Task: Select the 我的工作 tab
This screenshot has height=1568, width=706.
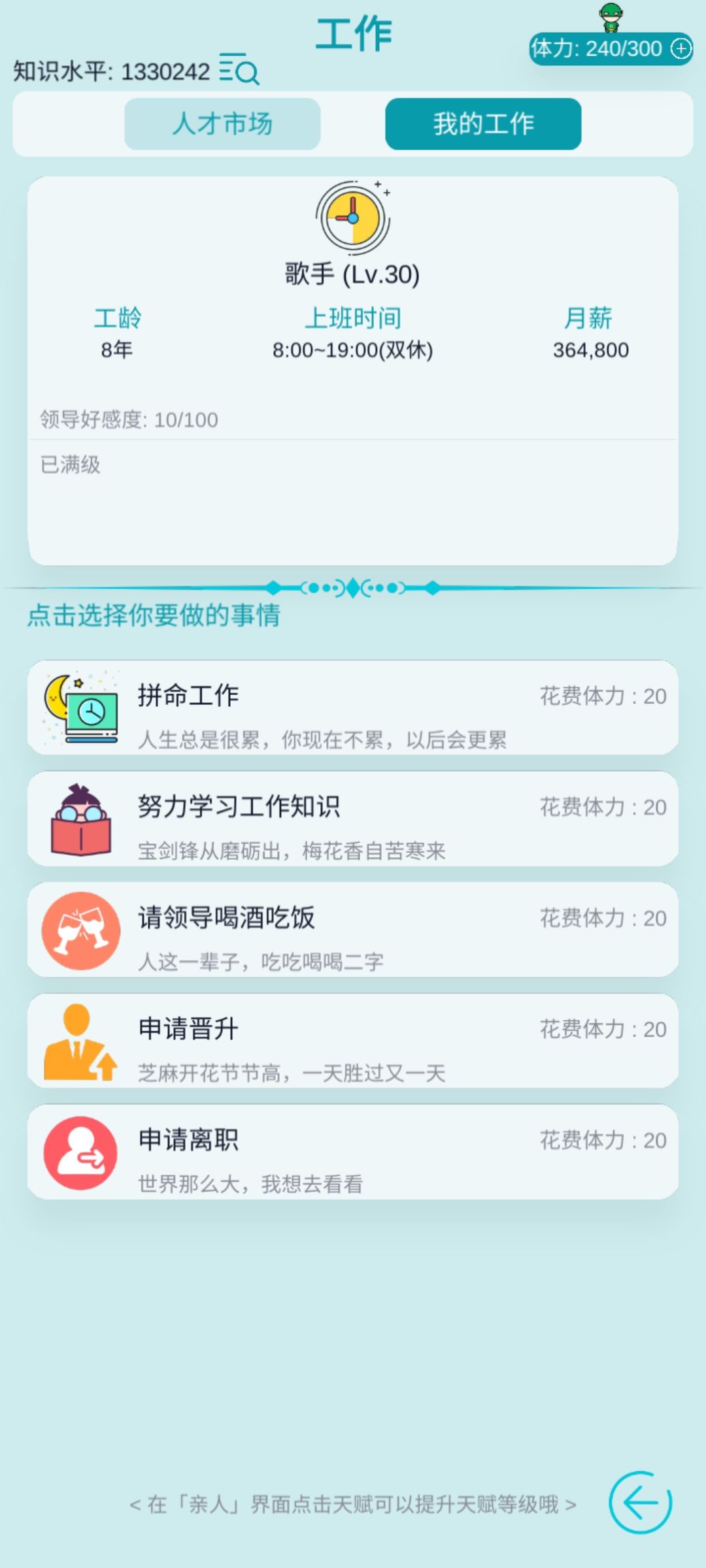Action: (483, 123)
